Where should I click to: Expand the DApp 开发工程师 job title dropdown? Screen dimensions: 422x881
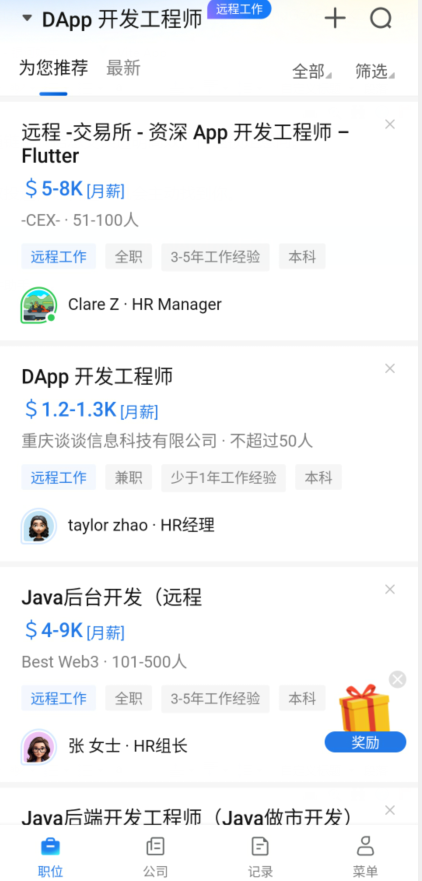[111, 19]
